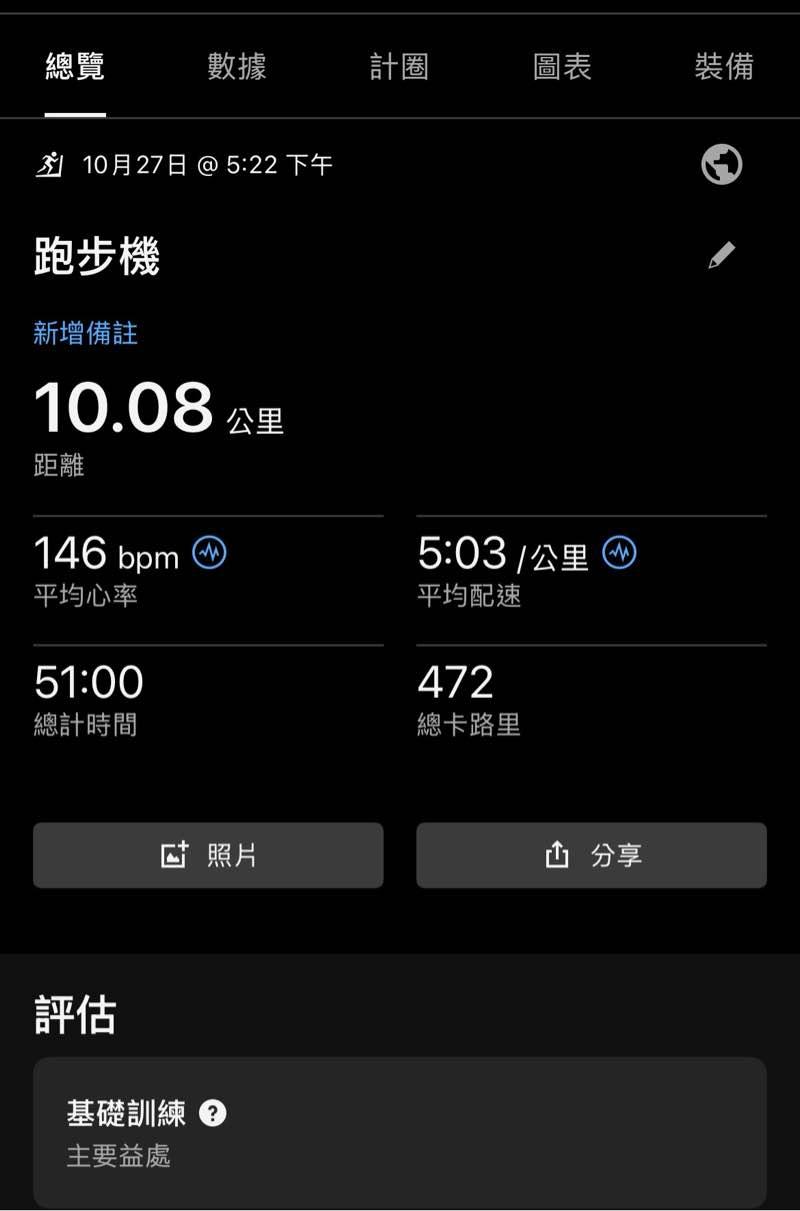Open the heart rate insight icon beside 146 bpm

[x=209, y=553]
